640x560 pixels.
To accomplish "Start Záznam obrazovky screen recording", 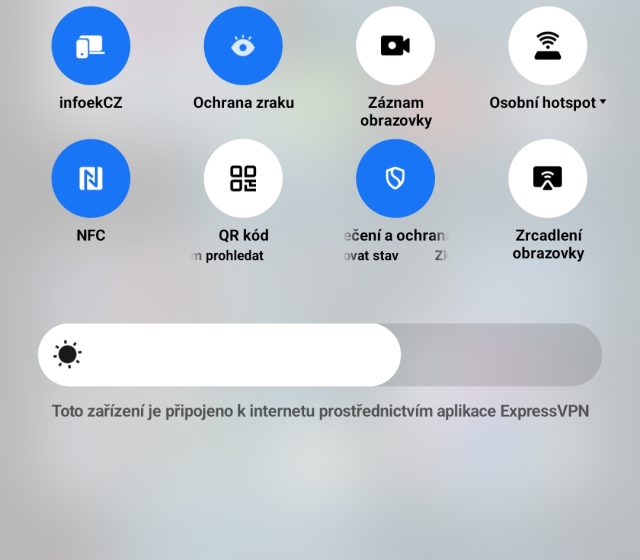I will click(x=395, y=46).
